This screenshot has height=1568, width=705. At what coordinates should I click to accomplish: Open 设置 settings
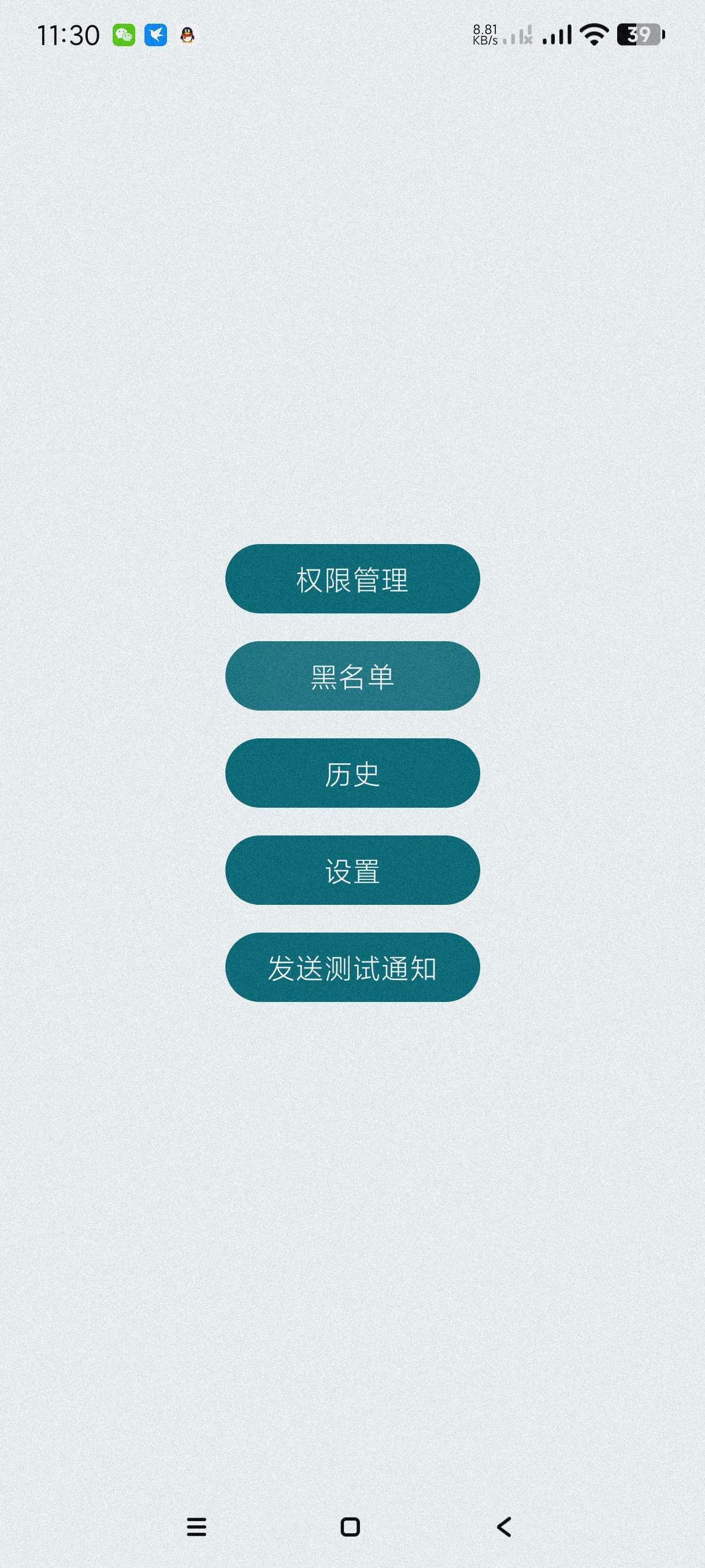pyautogui.click(x=352, y=870)
